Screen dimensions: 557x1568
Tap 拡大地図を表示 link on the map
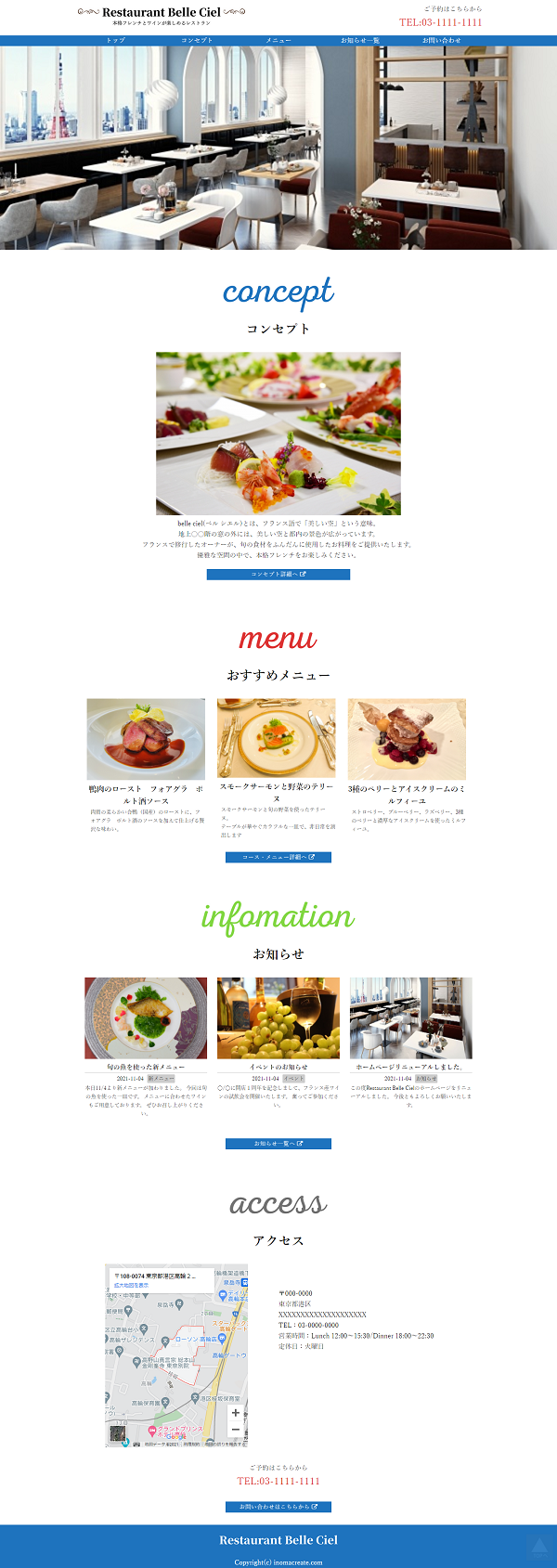pyautogui.click(x=131, y=1286)
